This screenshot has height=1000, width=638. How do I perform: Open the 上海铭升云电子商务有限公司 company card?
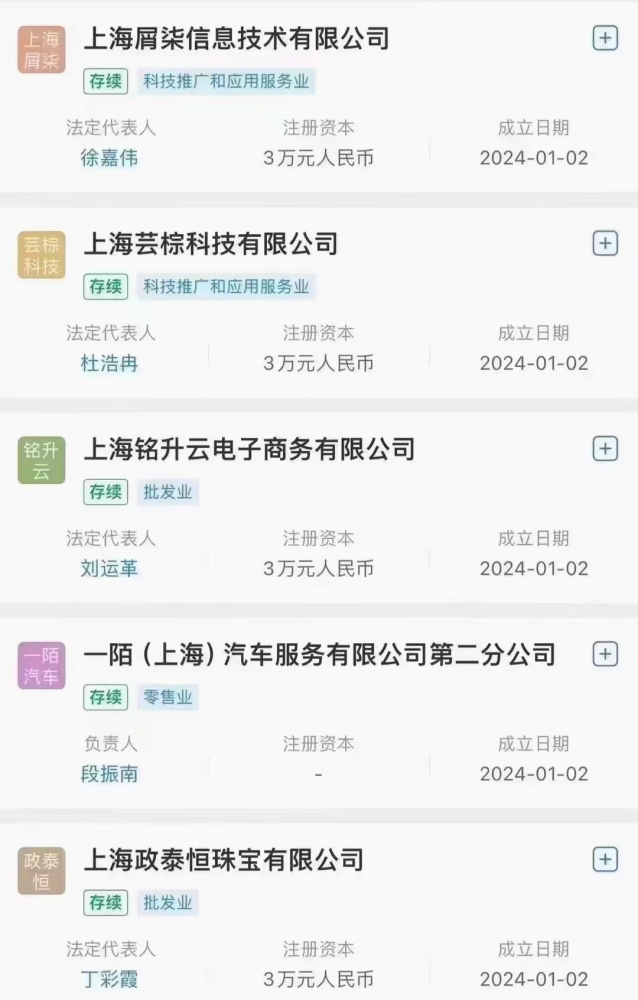[248, 450]
